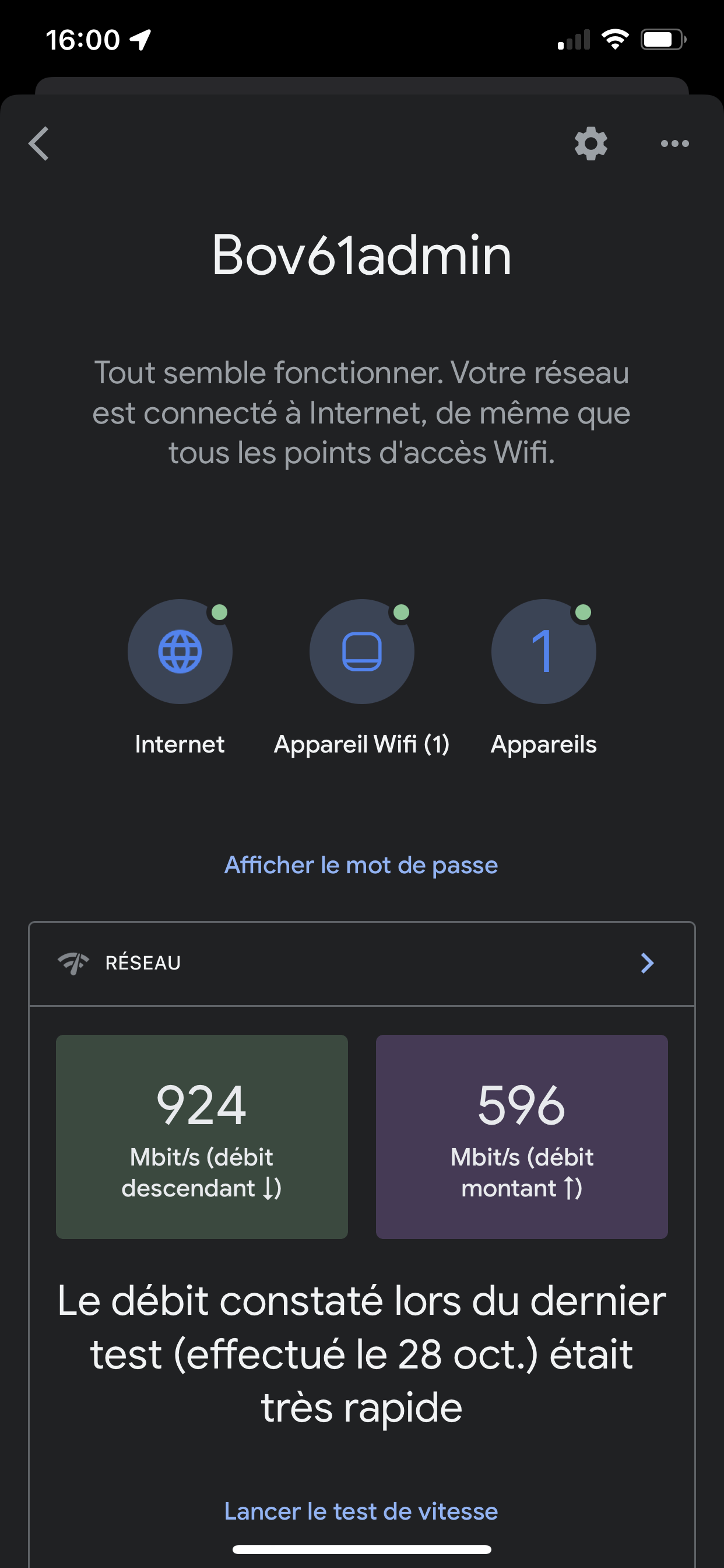This screenshot has height=1568, width=724.
Task: Open the three-dot overflow menu
Action: (674, 143)
